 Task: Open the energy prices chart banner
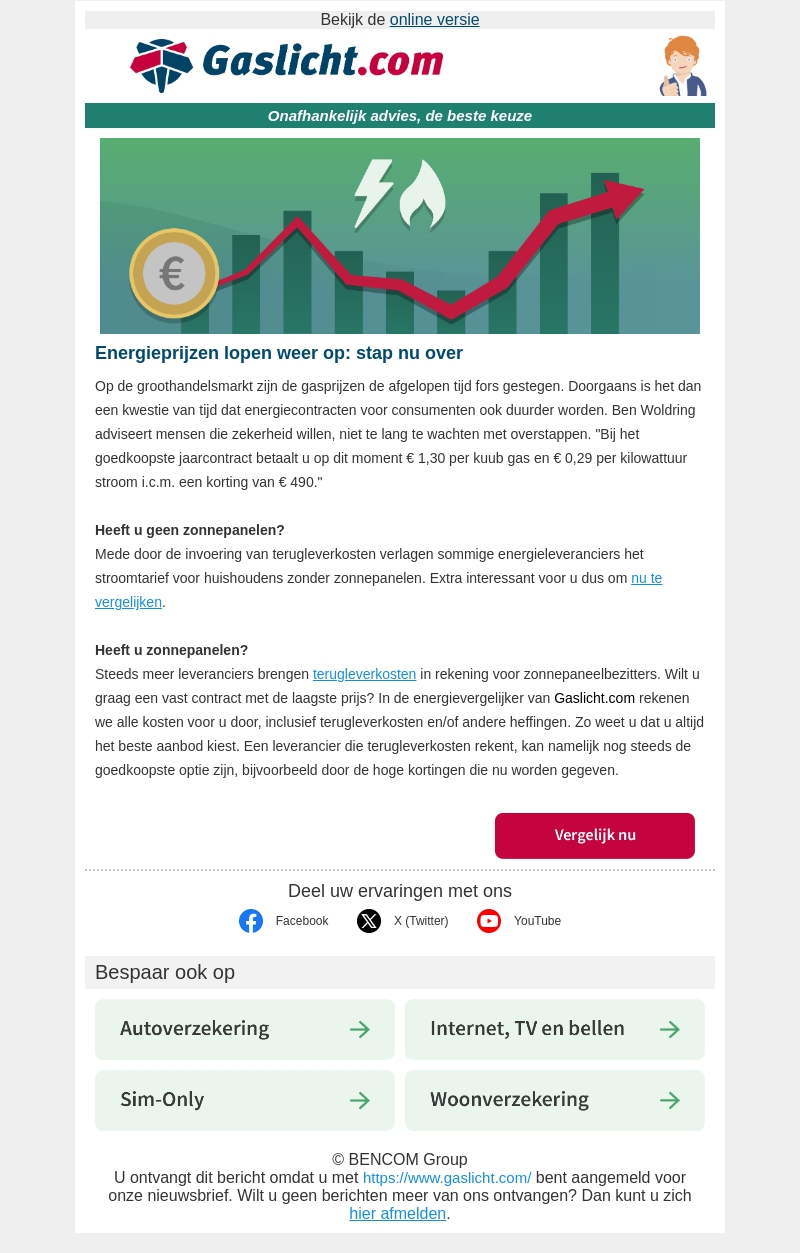click(x=400, y=236)
